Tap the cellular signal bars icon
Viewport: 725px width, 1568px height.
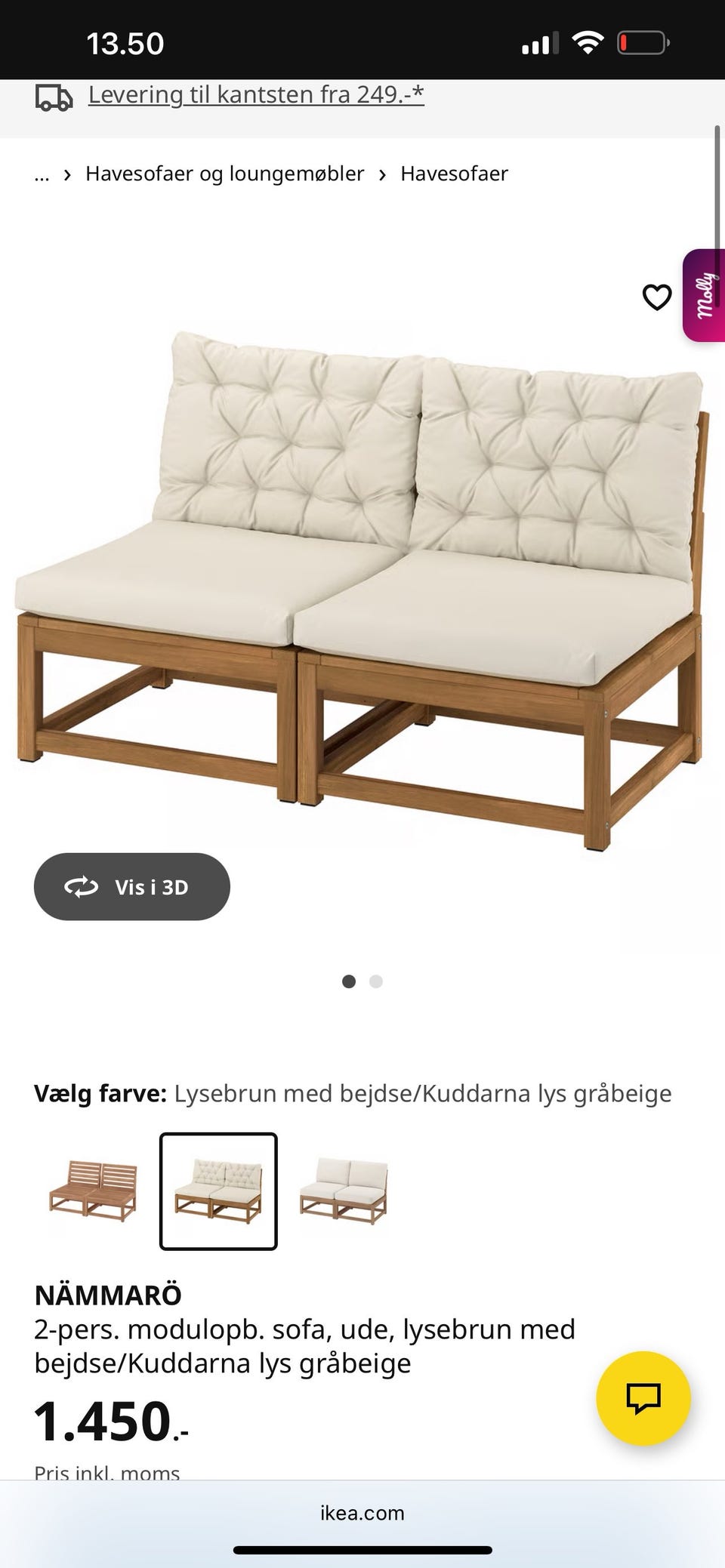pyautogui.click(x=538, y=42)
